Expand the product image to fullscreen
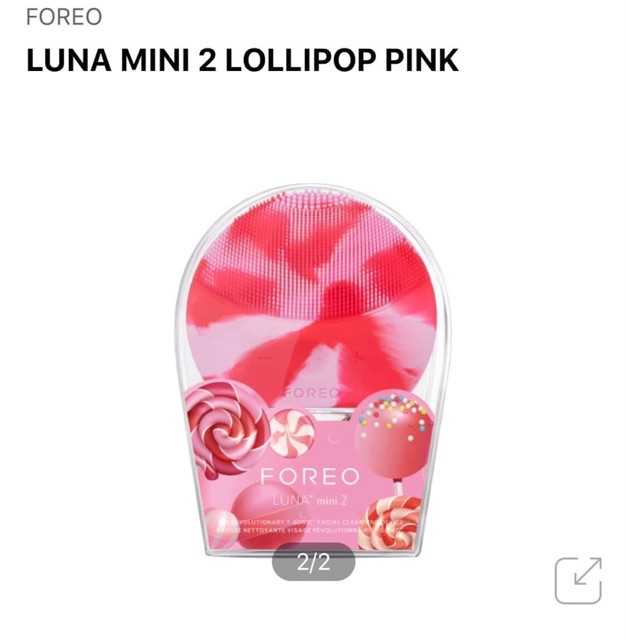Image resolution: width=626 pixels, height=640 pixels. click(x=578, y=580)
